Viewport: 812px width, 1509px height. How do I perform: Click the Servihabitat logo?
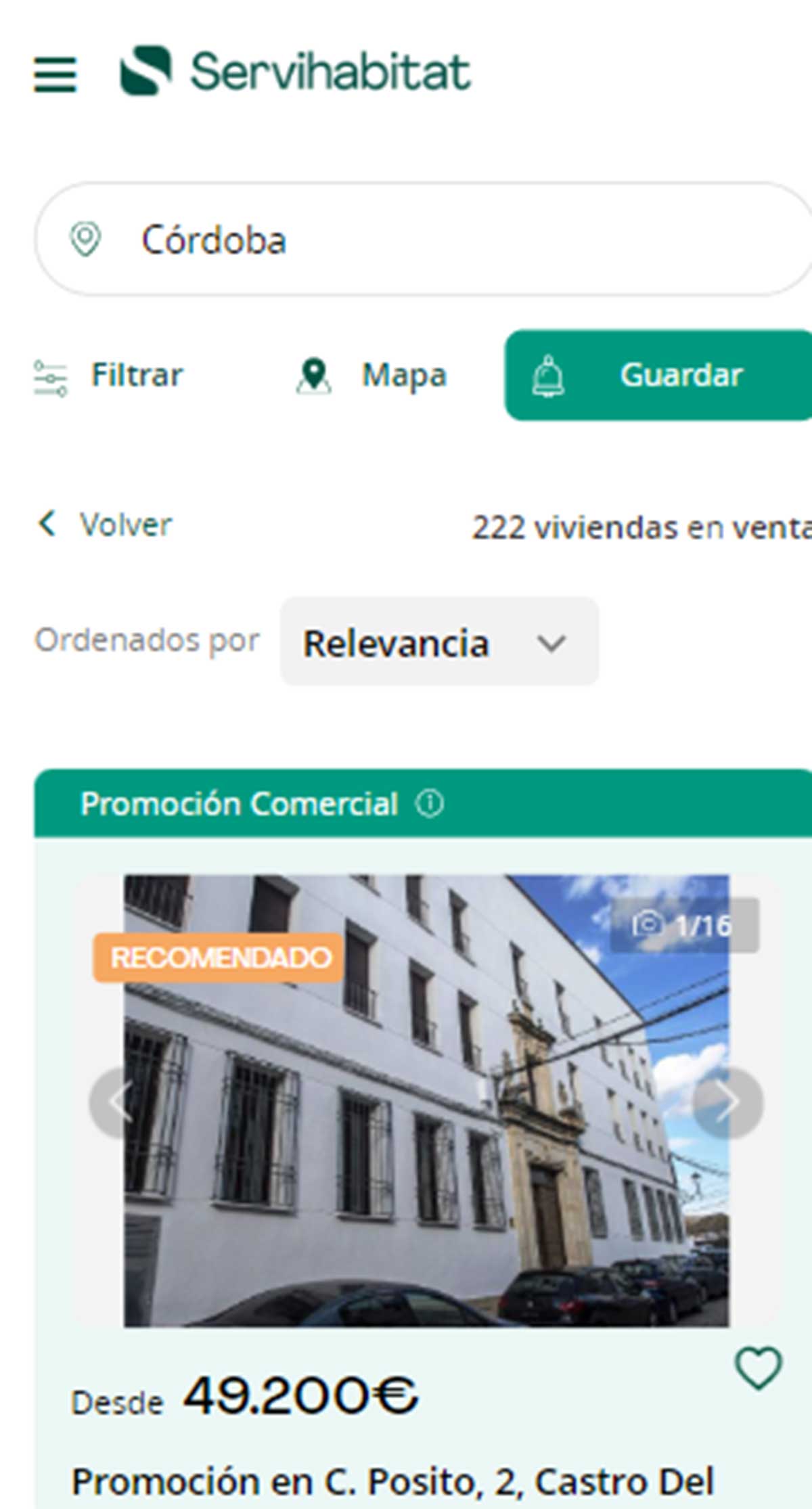pos(294,71)
